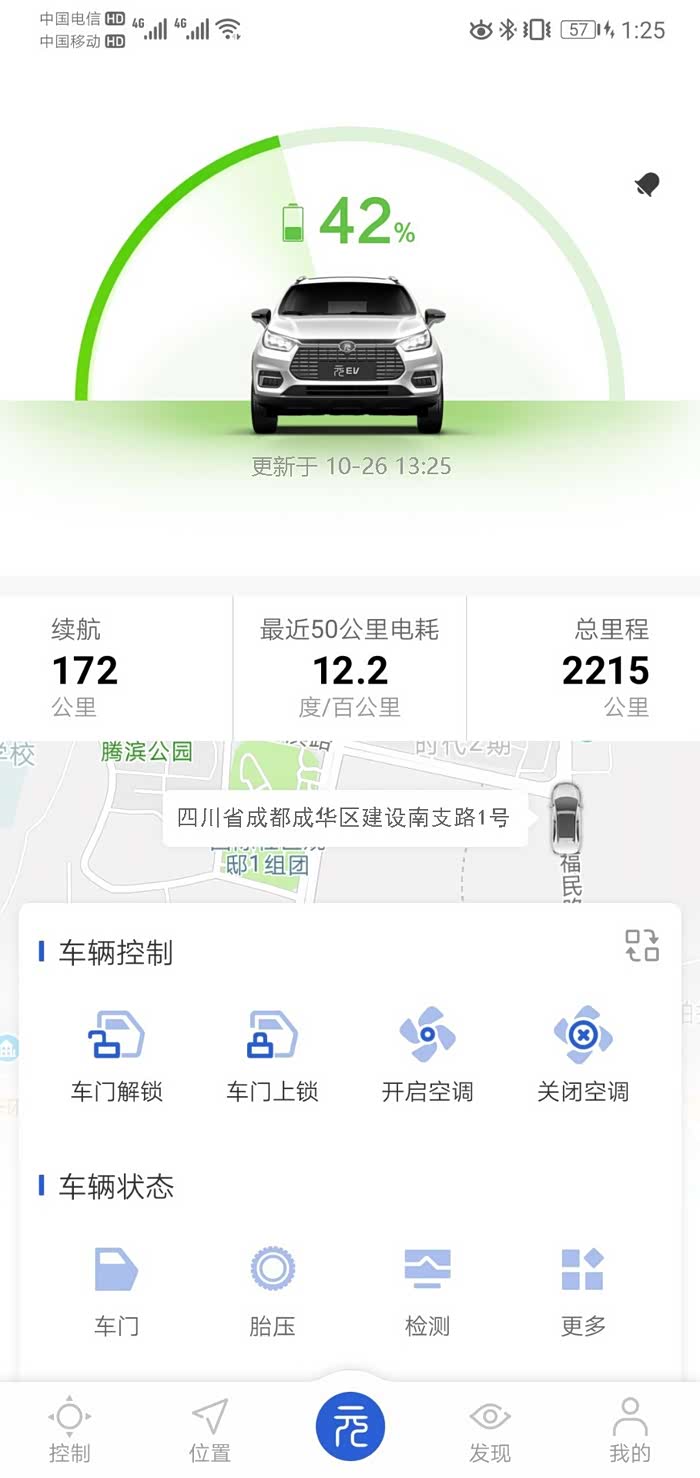Check the 车门 door status
This screenshot has height=1478, width=700.
(117, 1292)
